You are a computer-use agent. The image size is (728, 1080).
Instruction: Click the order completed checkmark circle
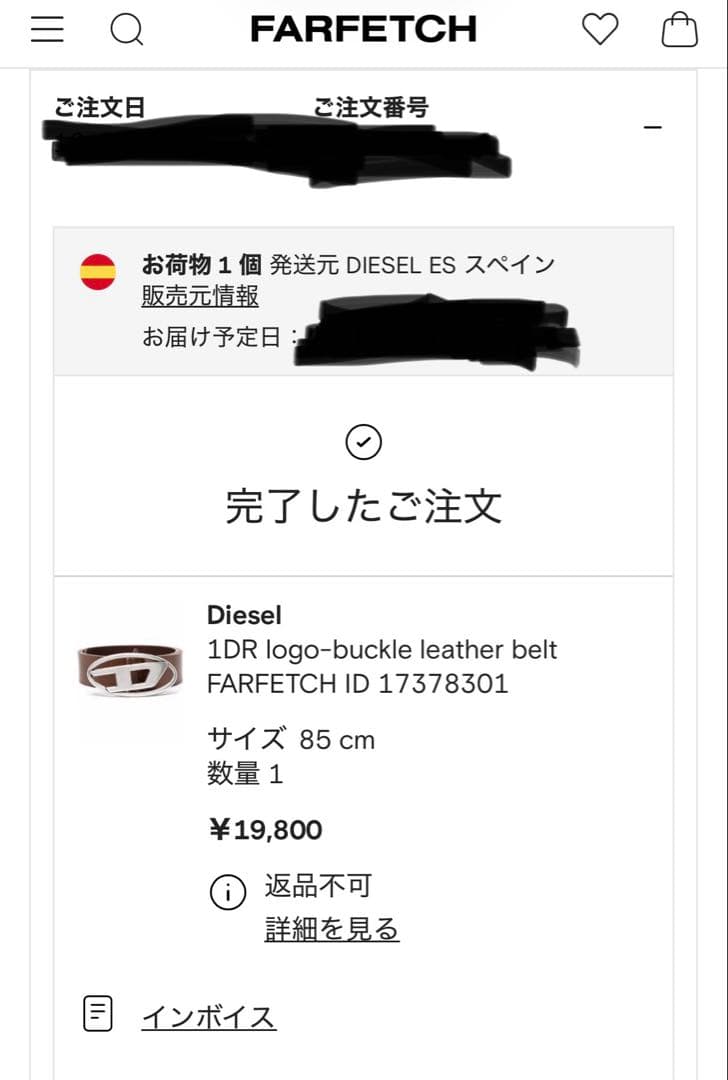(365, 442)
